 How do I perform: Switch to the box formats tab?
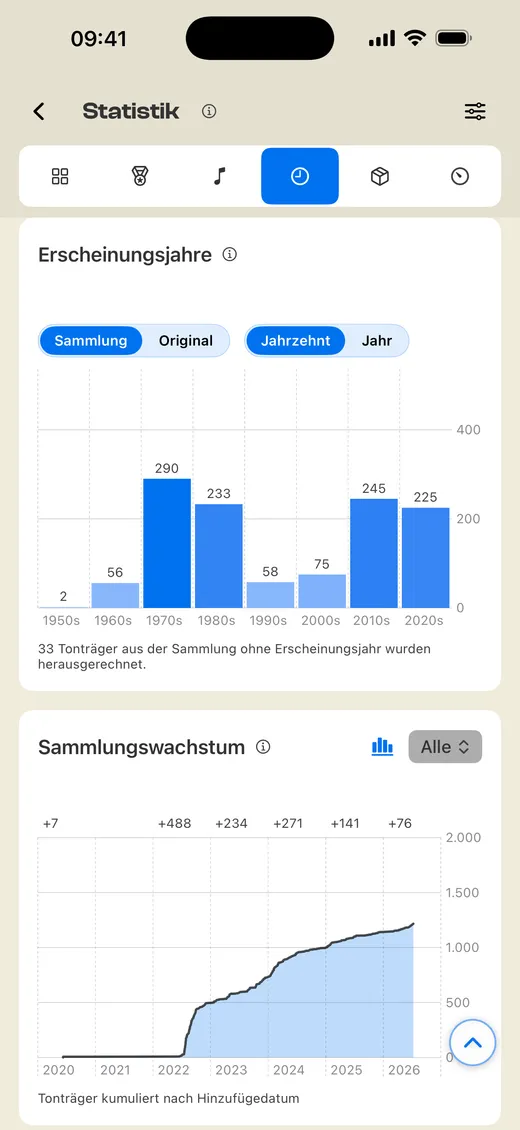(380, 177)
